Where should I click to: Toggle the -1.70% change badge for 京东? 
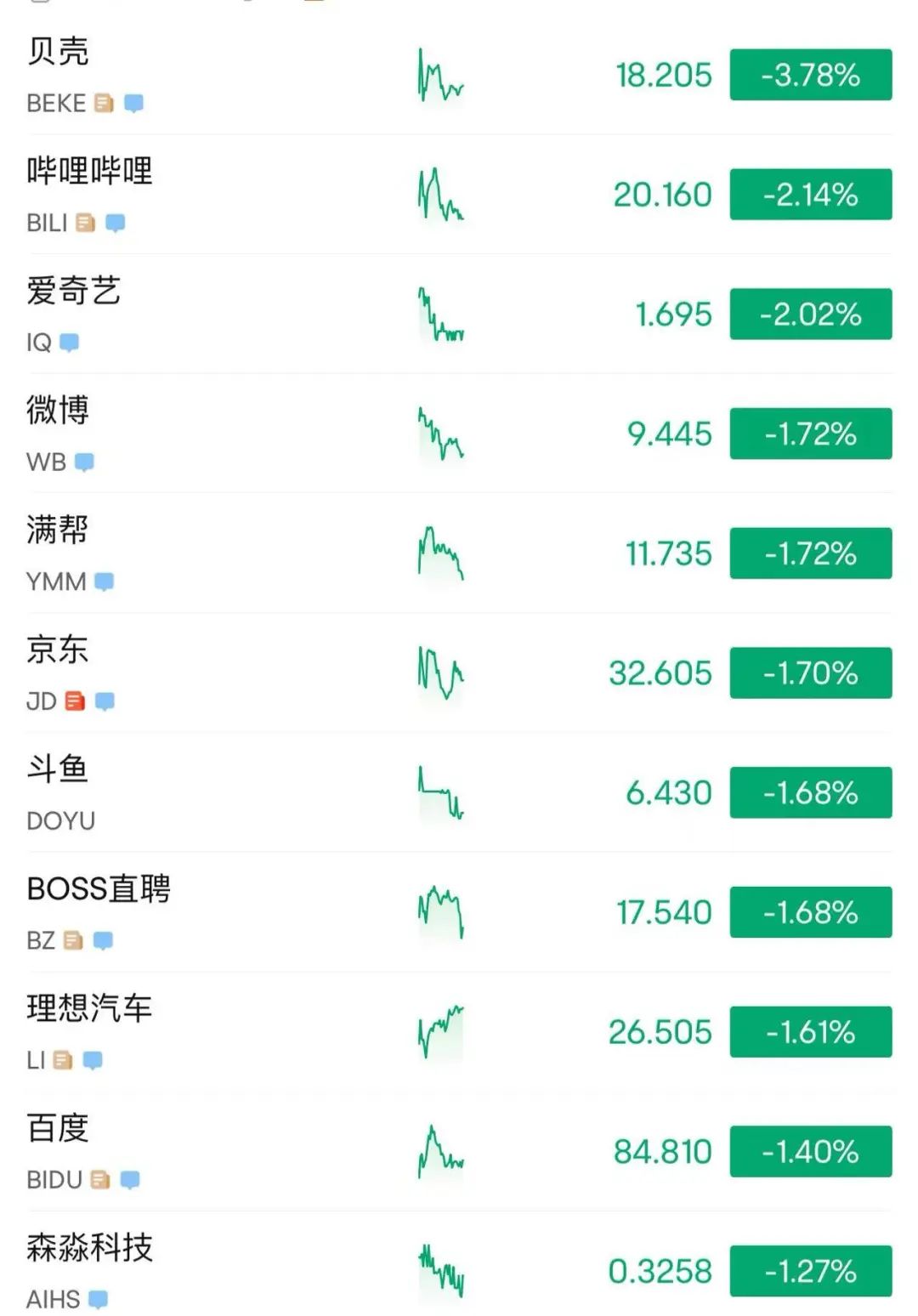(810, 673)
